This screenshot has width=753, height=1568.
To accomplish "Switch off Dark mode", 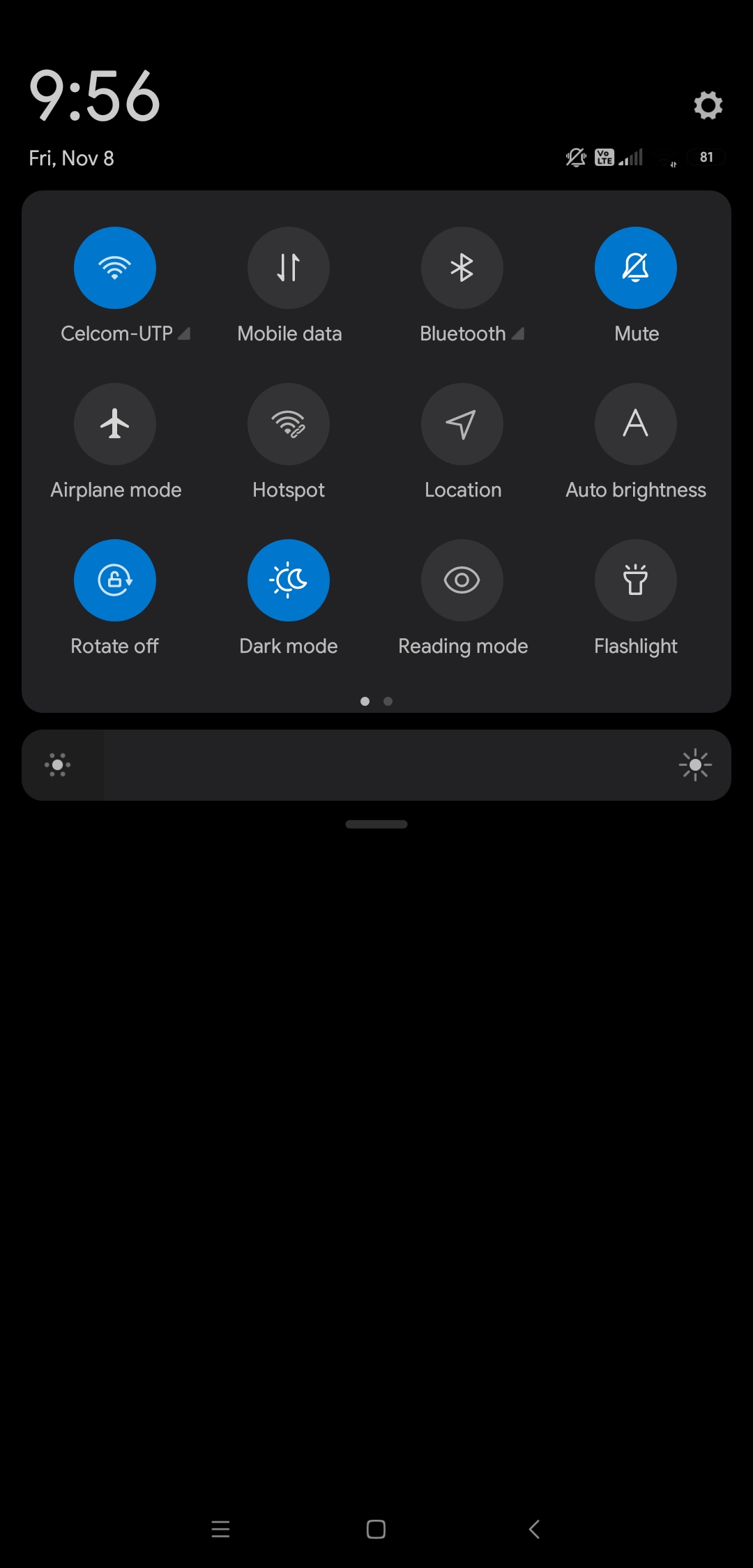I will point(289,580).
